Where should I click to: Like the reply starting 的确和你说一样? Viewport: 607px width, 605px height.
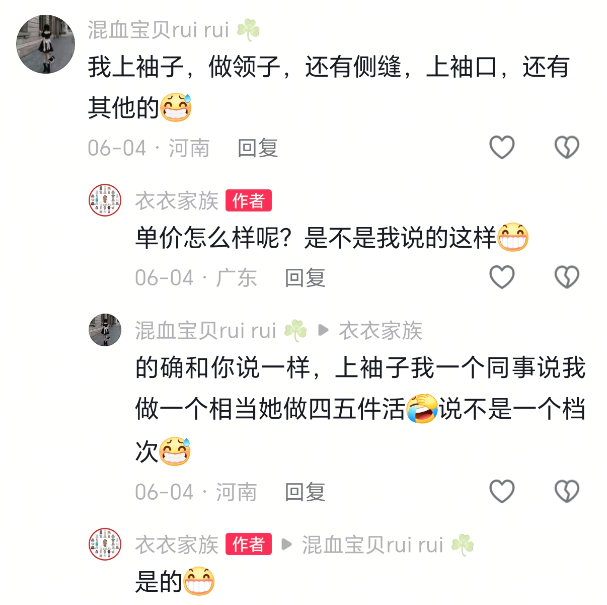click(x=501, y=491)
